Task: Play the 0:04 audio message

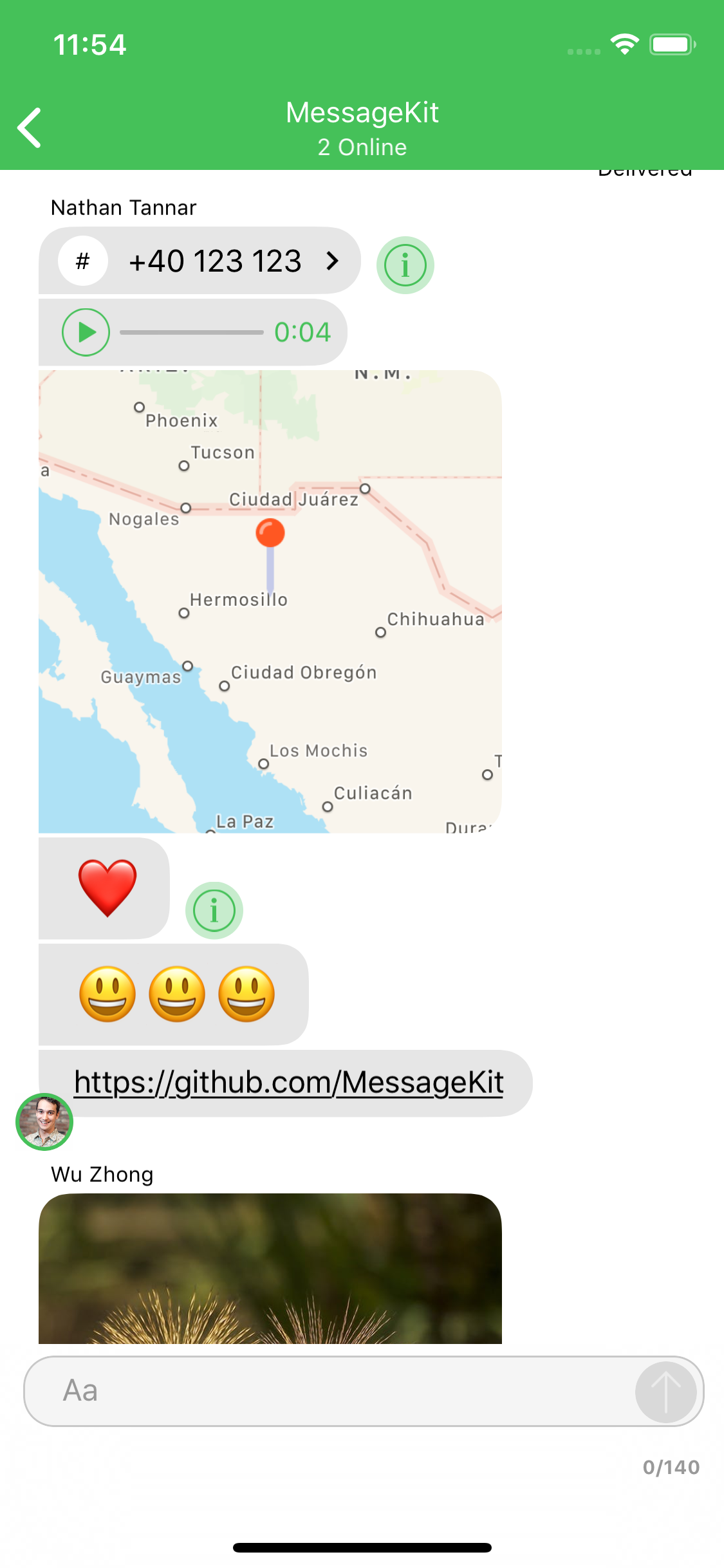Action: 86,332
